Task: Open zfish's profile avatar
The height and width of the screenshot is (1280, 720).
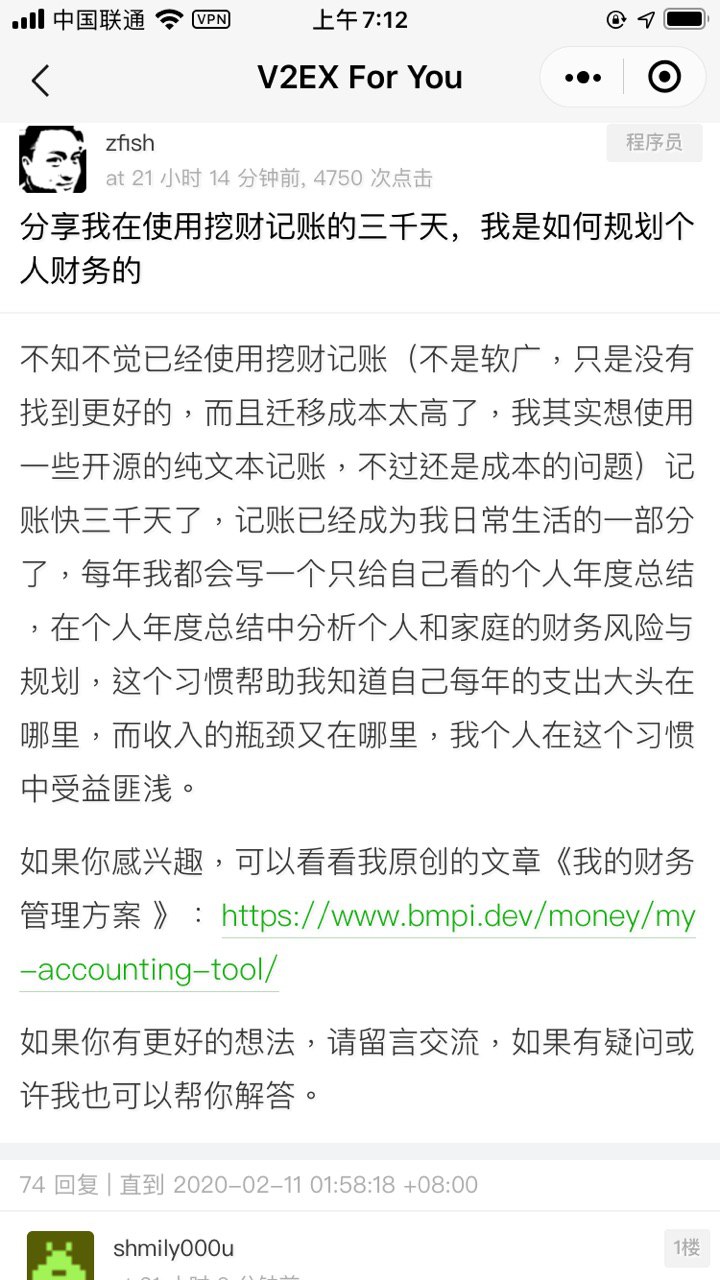Action: tap(52, 159)
